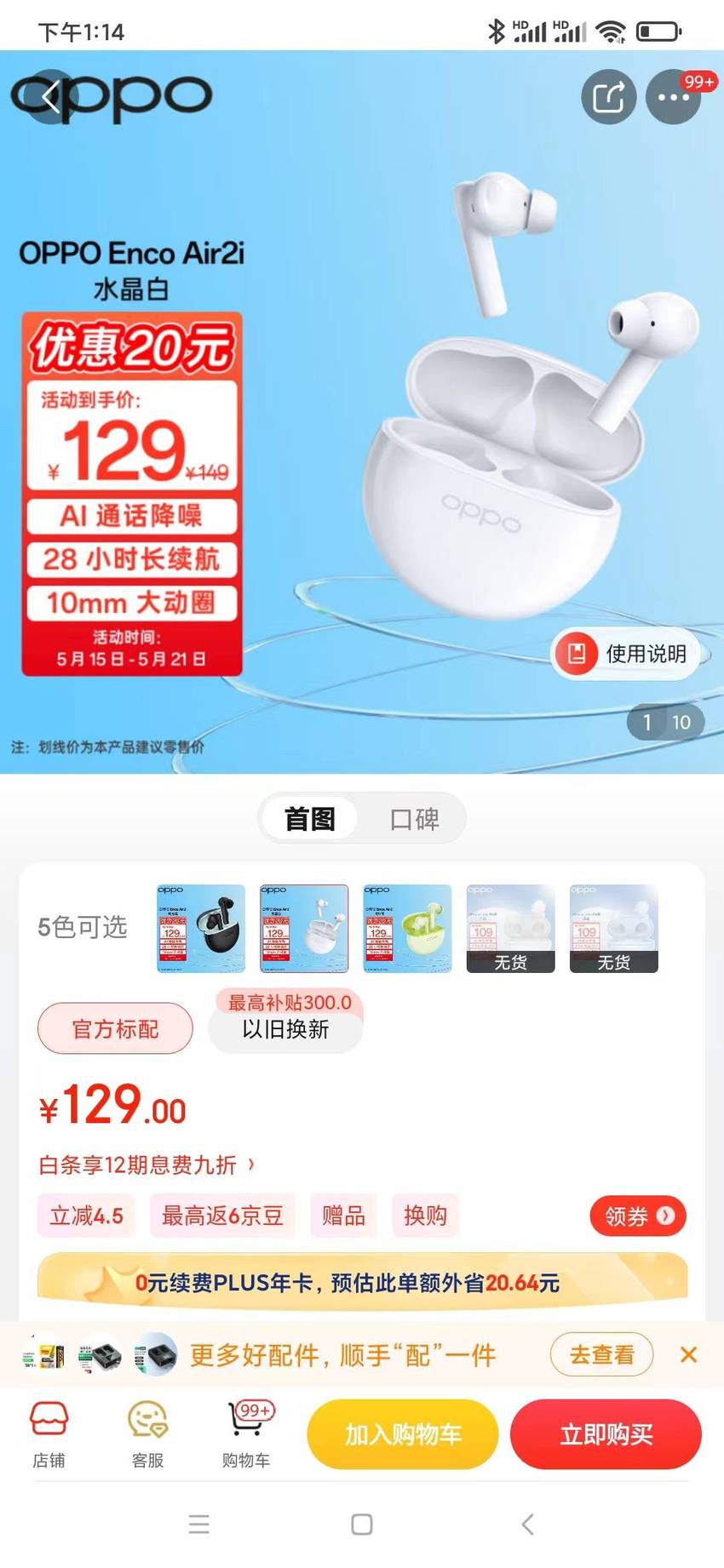724x1568 pixels.
Task: Share this product
Action: tap(608, 96)
